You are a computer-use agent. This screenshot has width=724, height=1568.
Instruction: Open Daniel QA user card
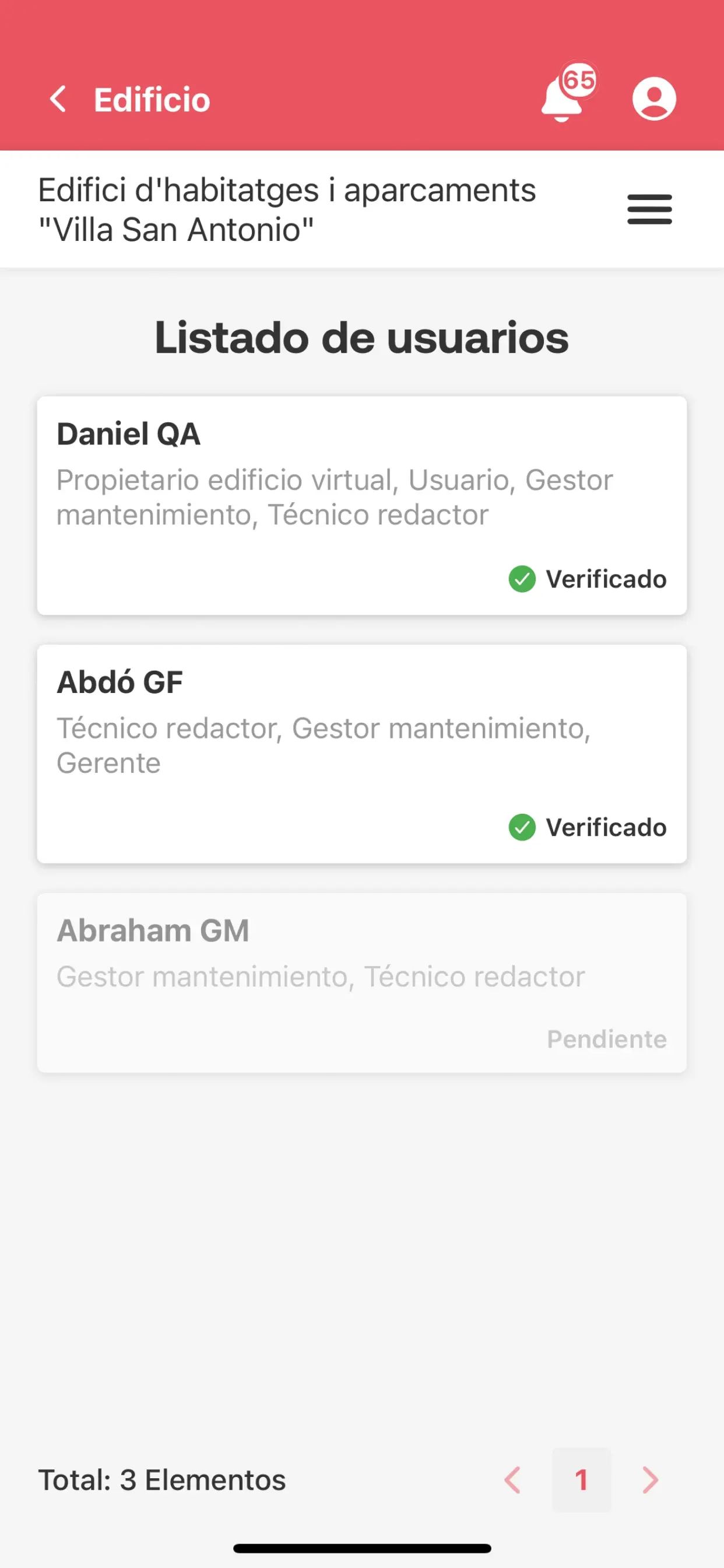pyautogui.click(x=361, y=505)
